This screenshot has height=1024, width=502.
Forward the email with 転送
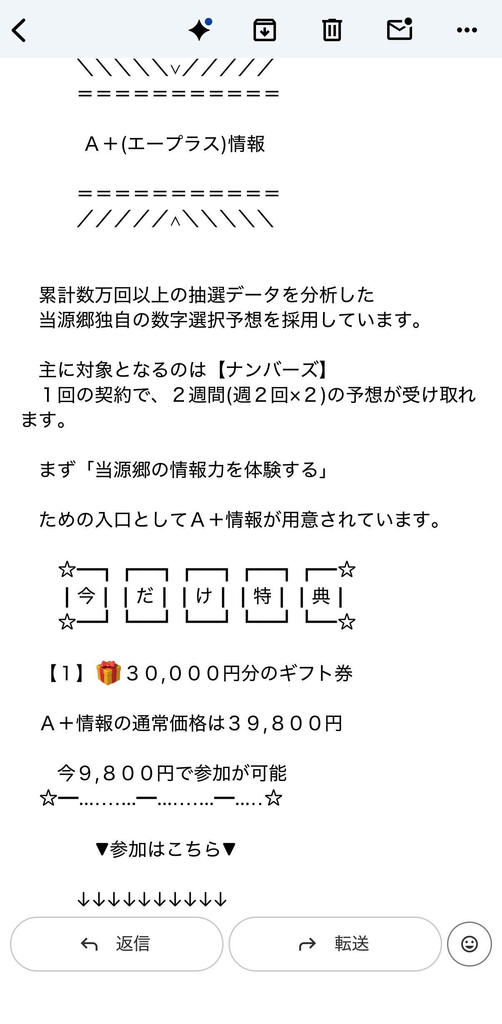pyautogui.click(x=335, y=944)
